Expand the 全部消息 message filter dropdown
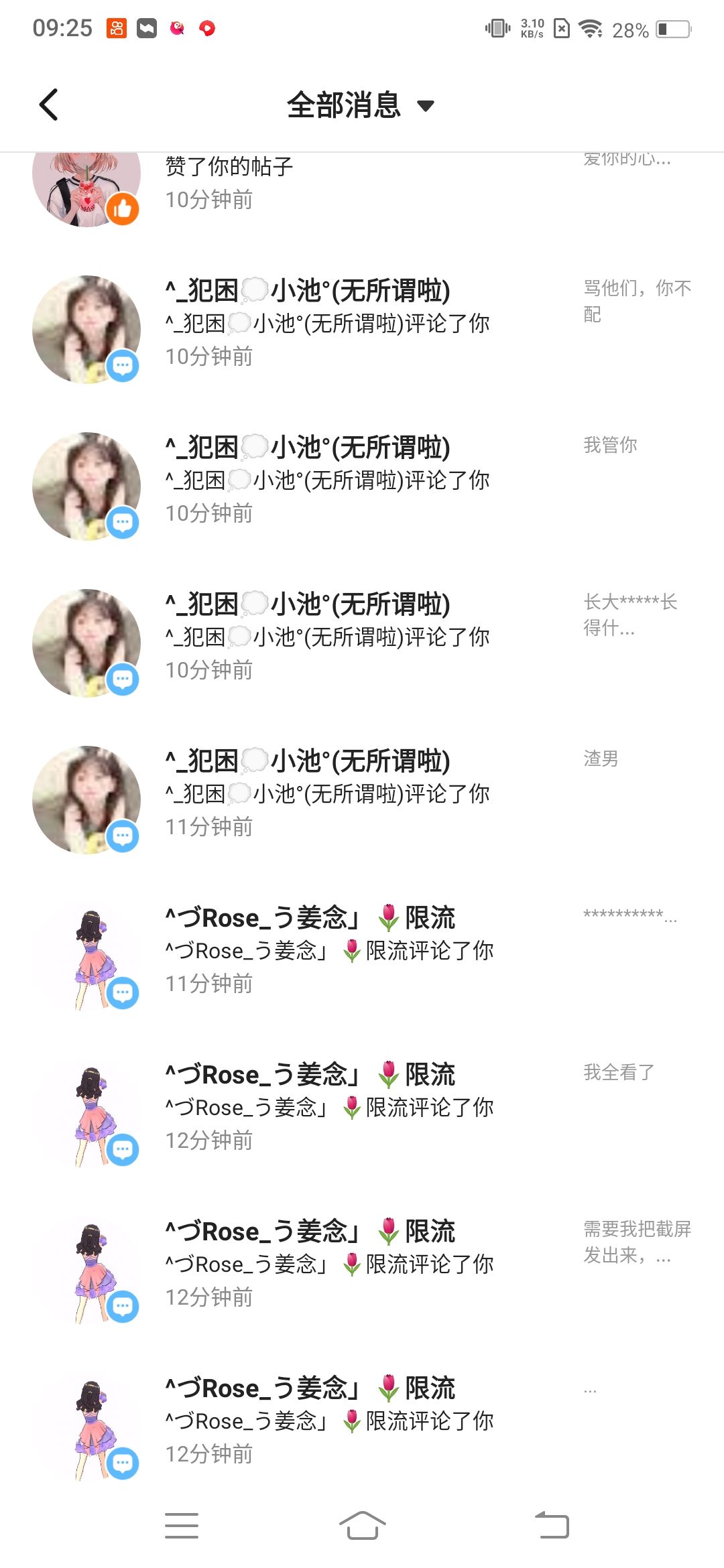 coord(361,105)
